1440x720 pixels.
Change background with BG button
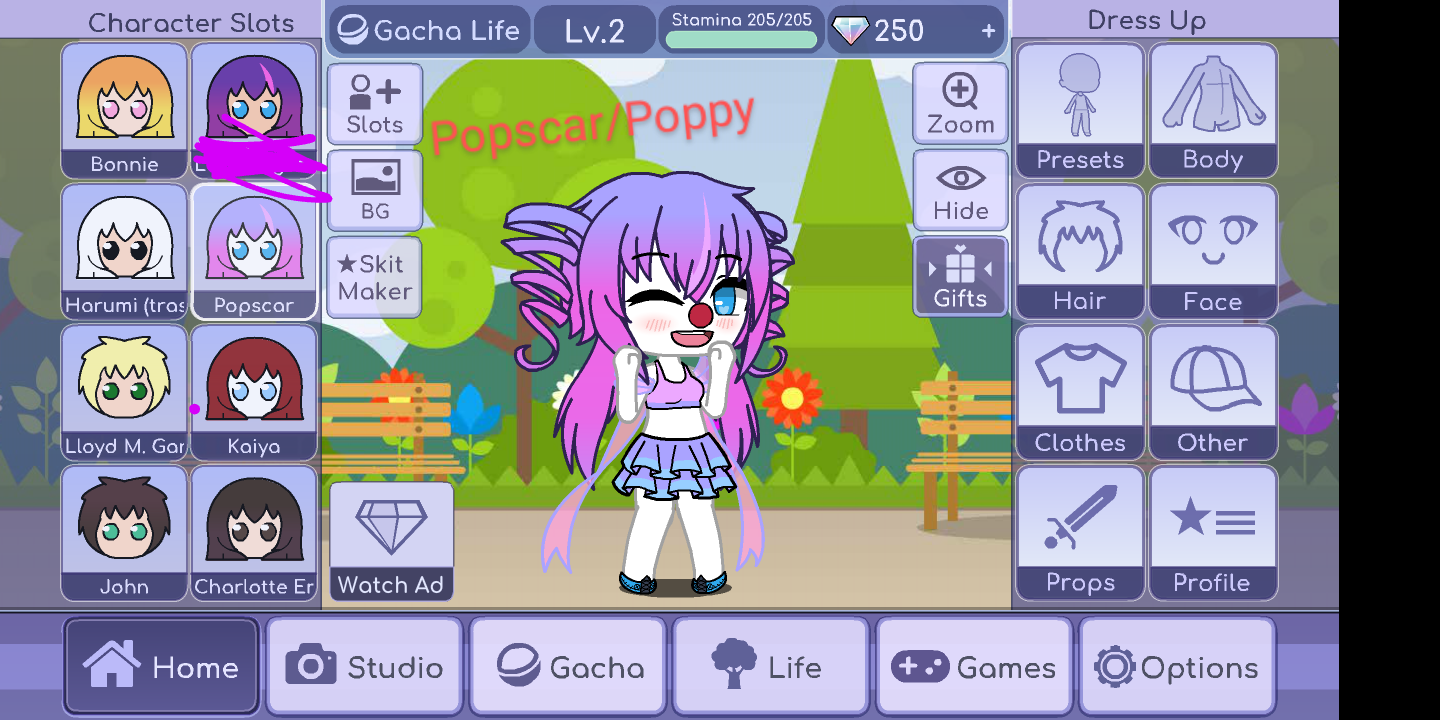[375, 190]
